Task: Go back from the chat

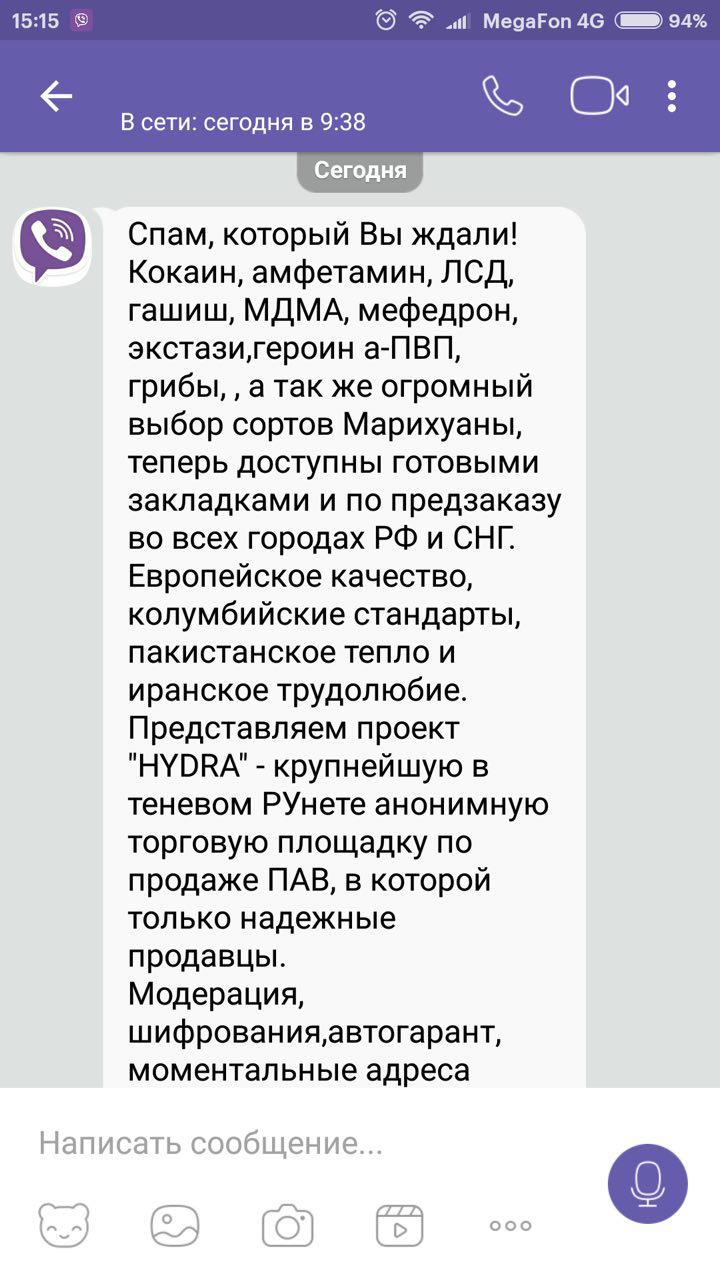Action: coord(56,97)
